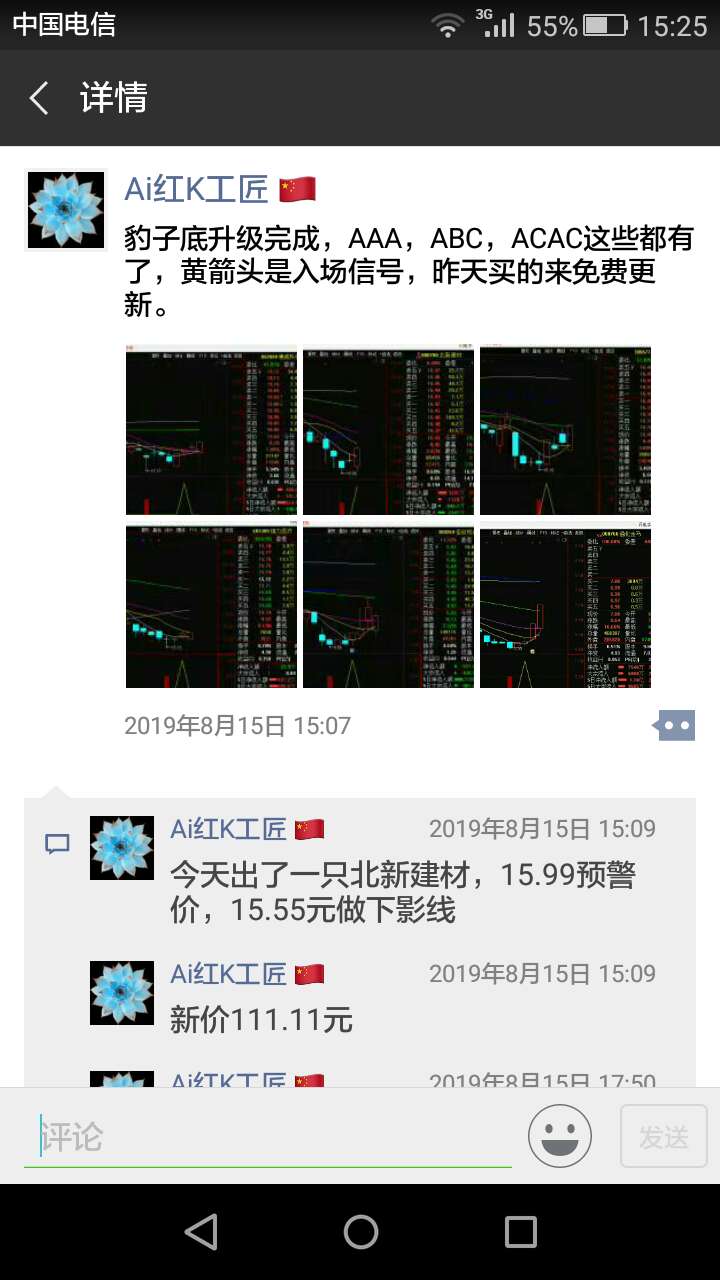
Task: Select the 新价111.11元 comment
Action: click(x=262, y=1020)
